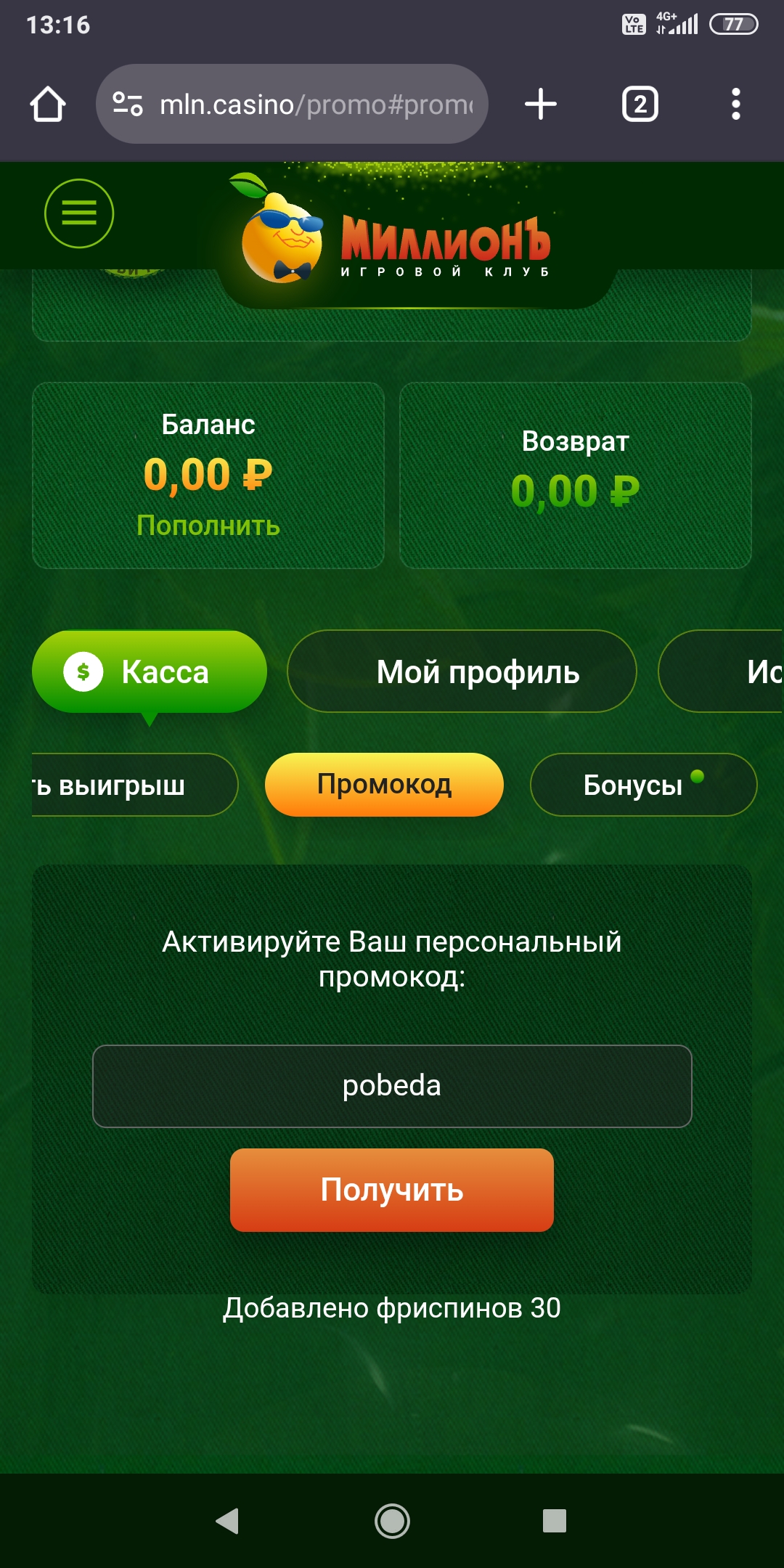This screenshot has width=784, height=1568.
Task: Select the Промокод sub-tab
Action: 384,785
